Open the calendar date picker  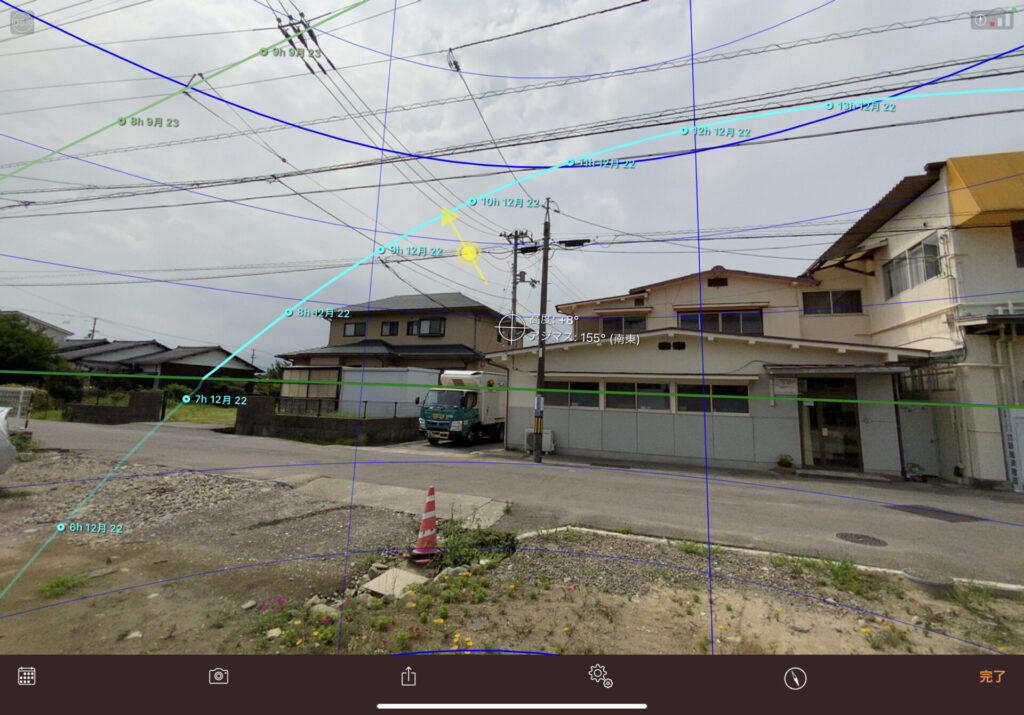tap(27, 676)
